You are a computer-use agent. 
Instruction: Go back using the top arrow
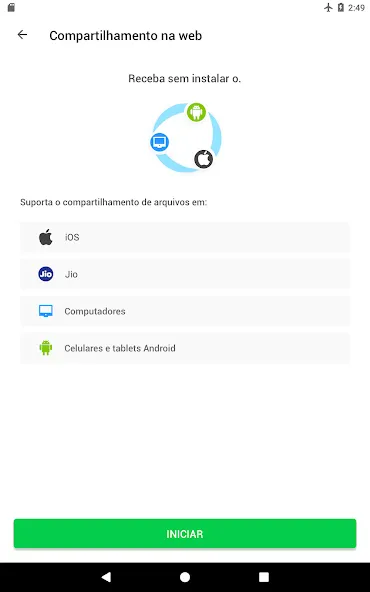coord(23,35)
